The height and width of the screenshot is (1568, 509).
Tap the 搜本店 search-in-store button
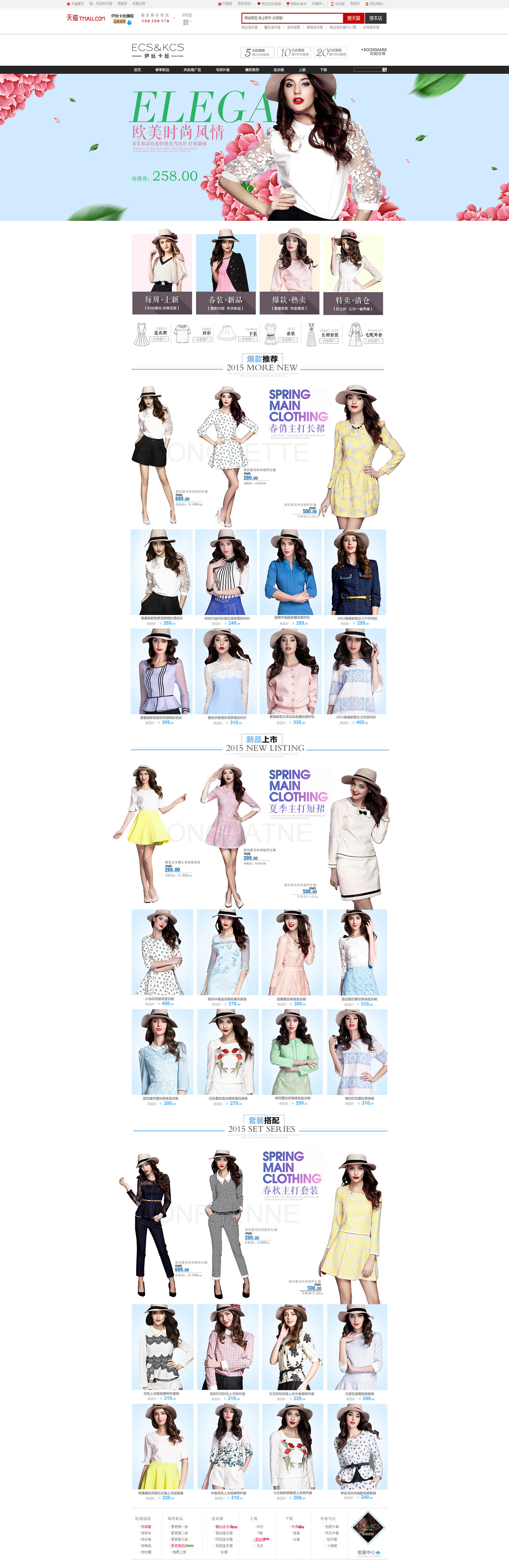376,18
